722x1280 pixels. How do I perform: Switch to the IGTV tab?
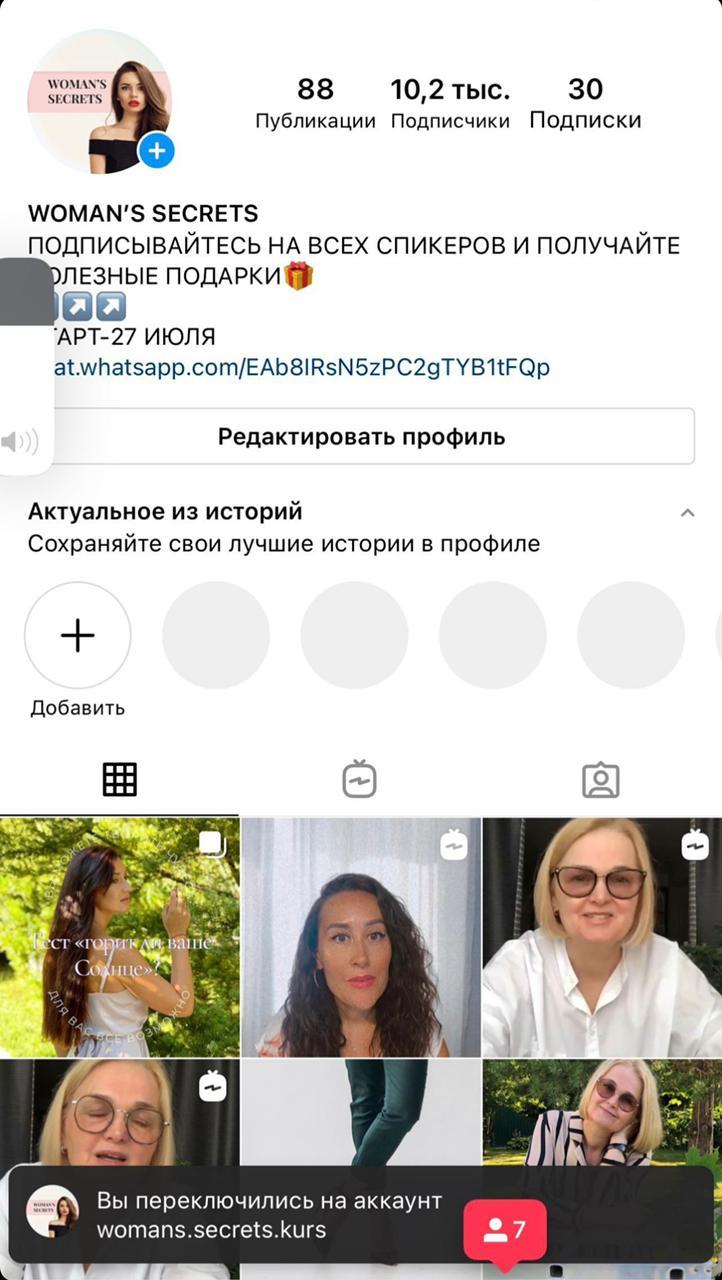(360, 779)
